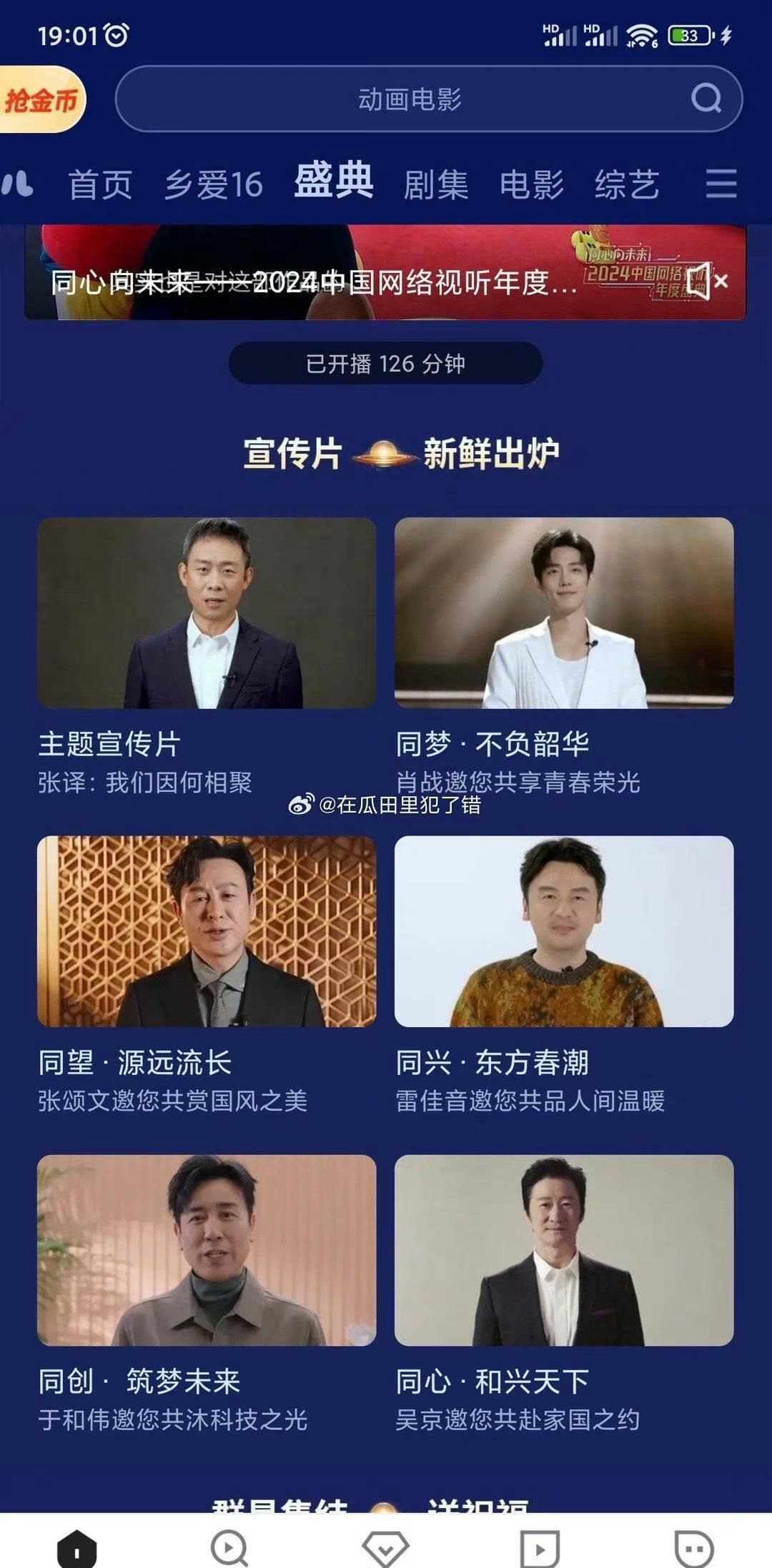Close the live video banner
The height and width of the screenshot is (1568, 772).
tap(722, 281)
